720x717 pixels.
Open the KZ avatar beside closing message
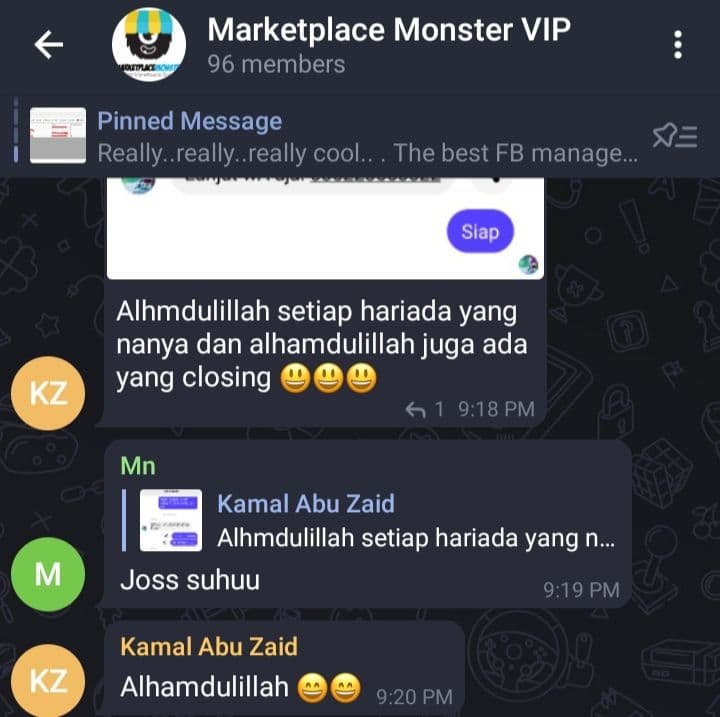(48, 393)
